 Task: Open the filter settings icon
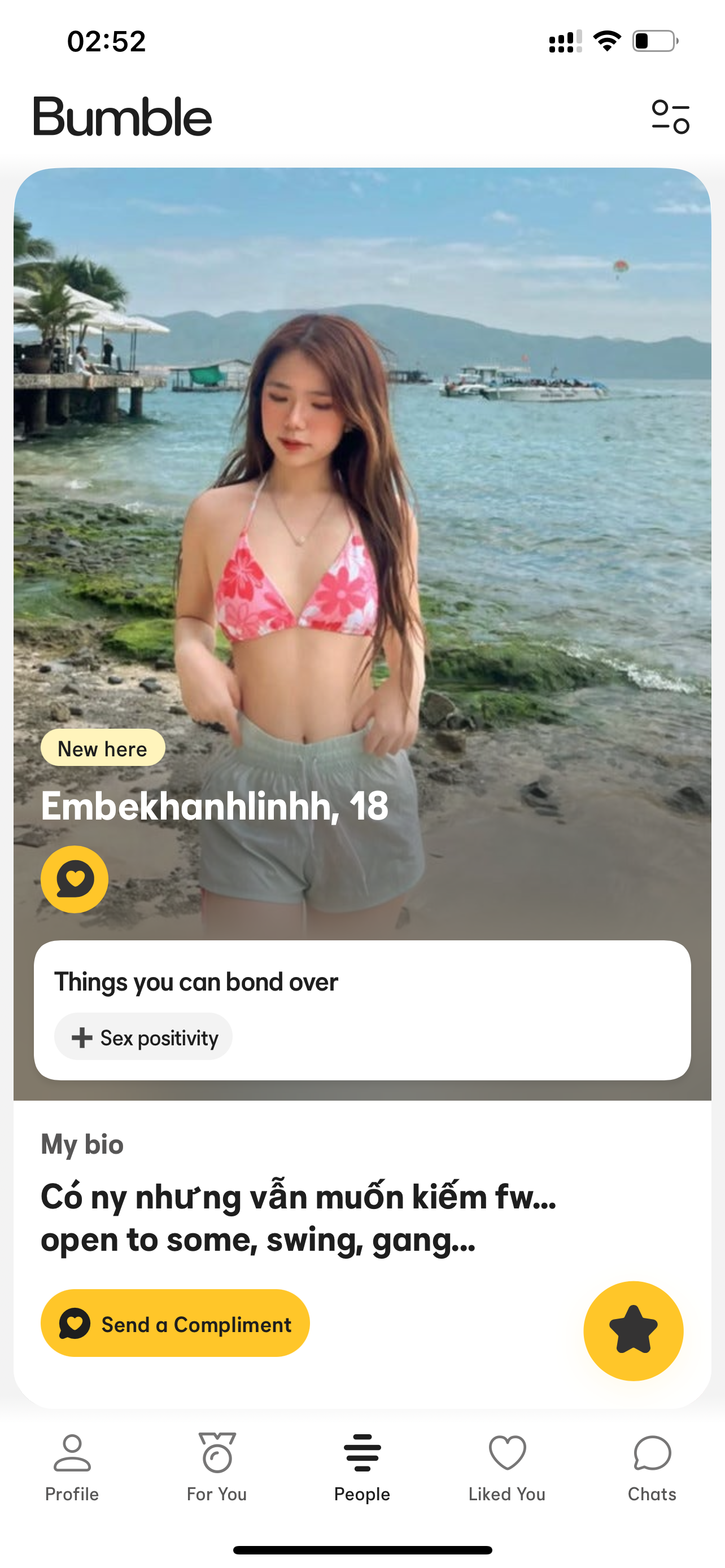click(x=670, y=116)
